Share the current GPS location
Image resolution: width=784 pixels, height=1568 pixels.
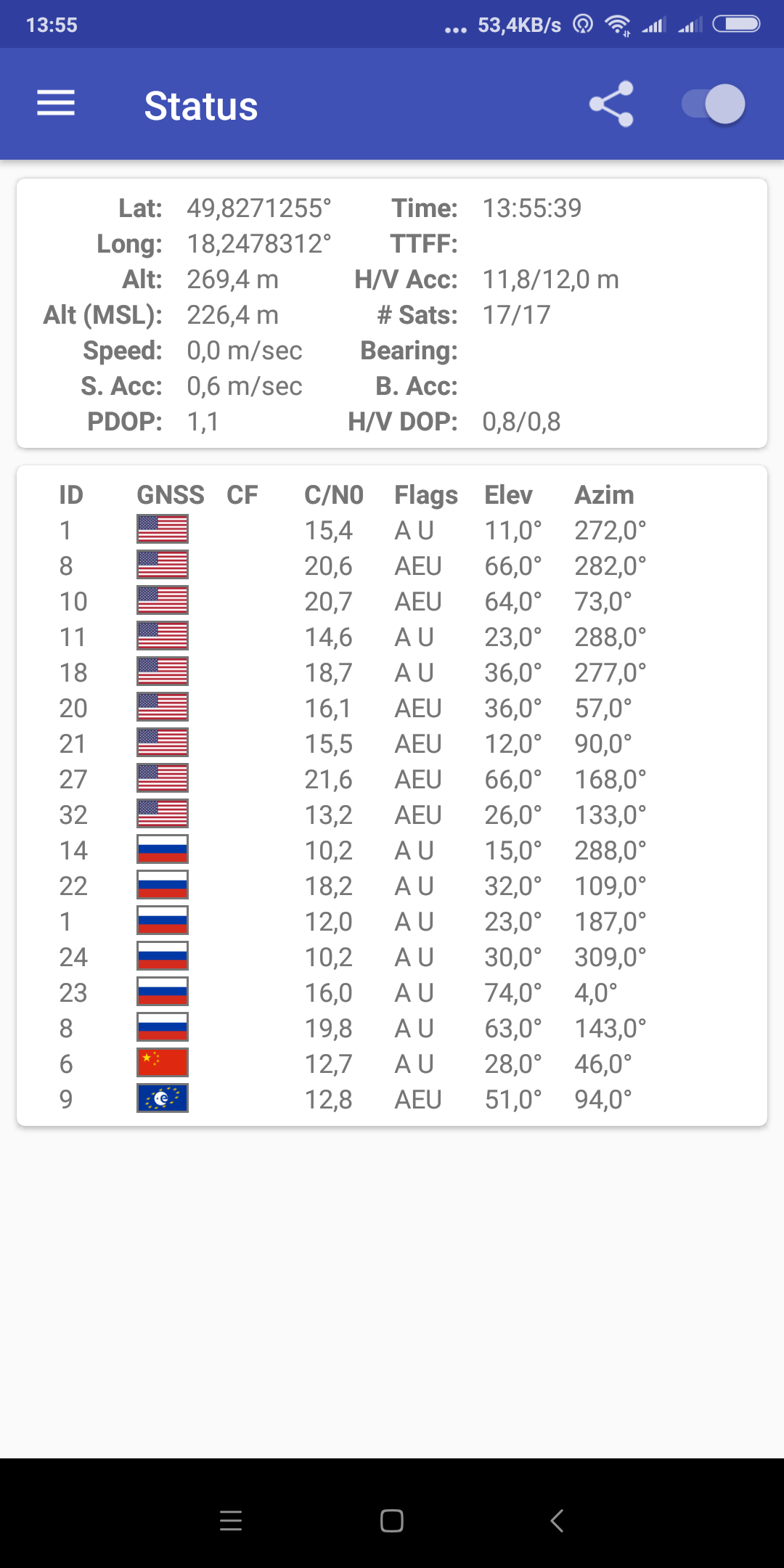[611, 104]
